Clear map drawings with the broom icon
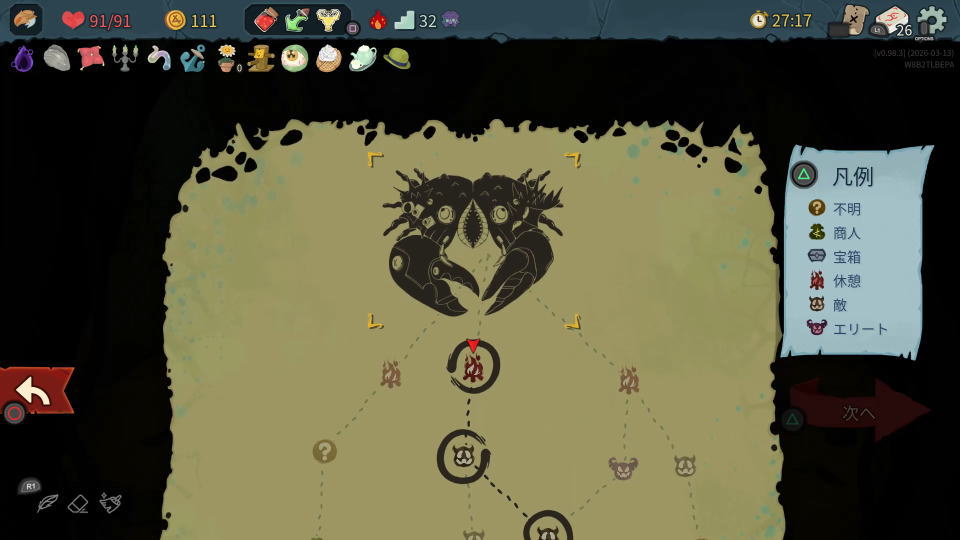 click(110, 503)
